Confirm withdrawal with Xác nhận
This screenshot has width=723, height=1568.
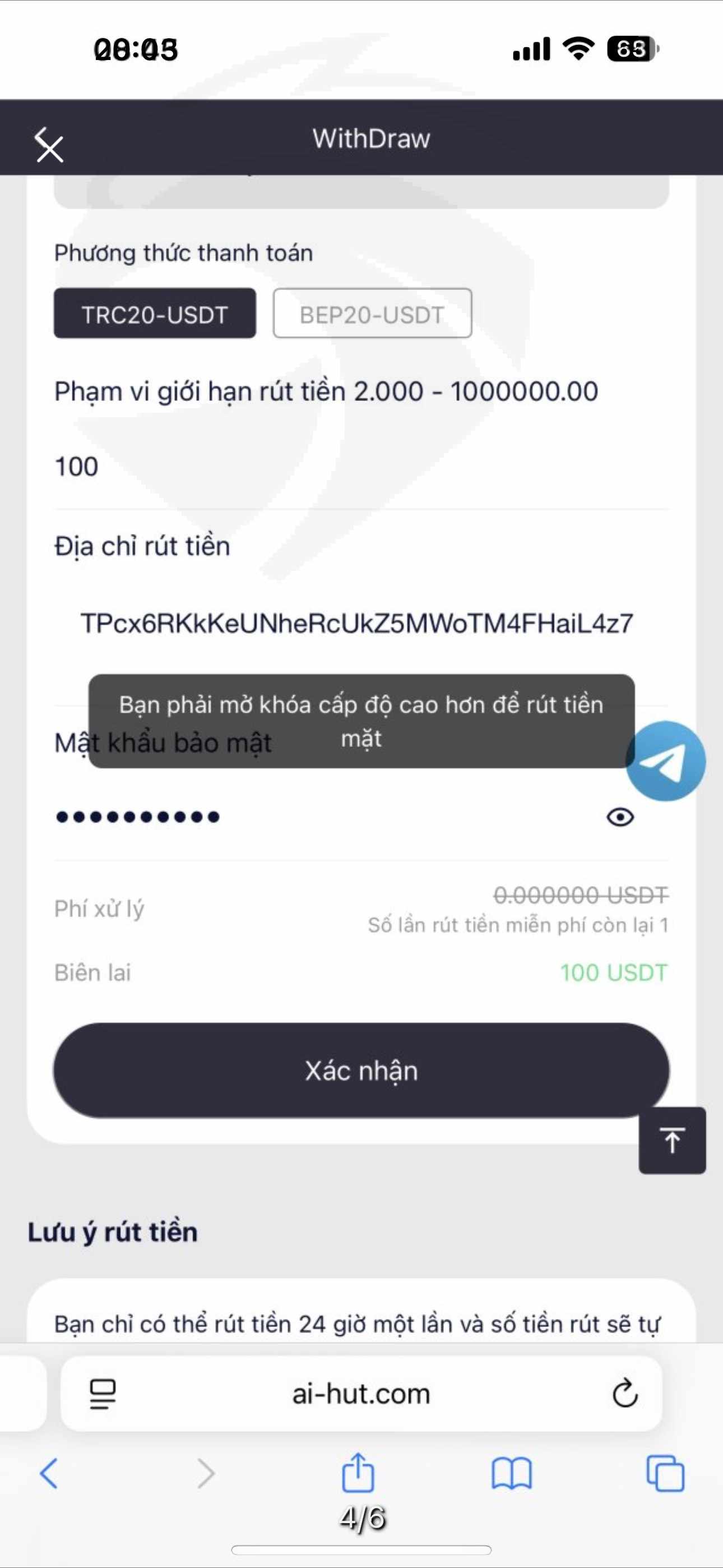click(x=361, y=1071)
